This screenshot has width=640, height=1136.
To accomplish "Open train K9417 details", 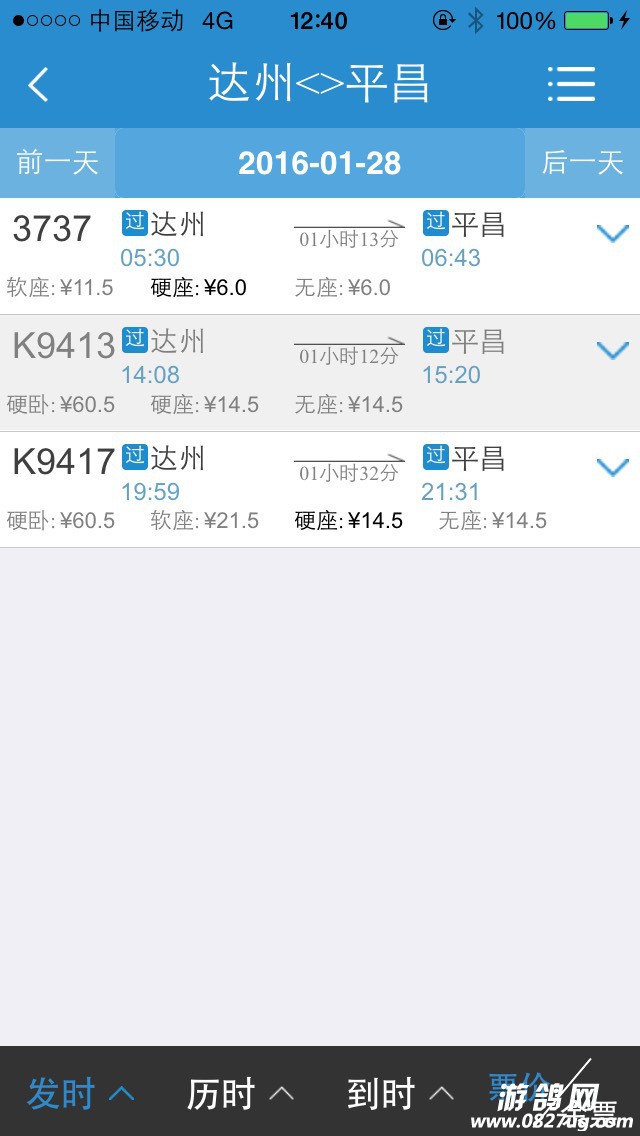I will 300,490.
